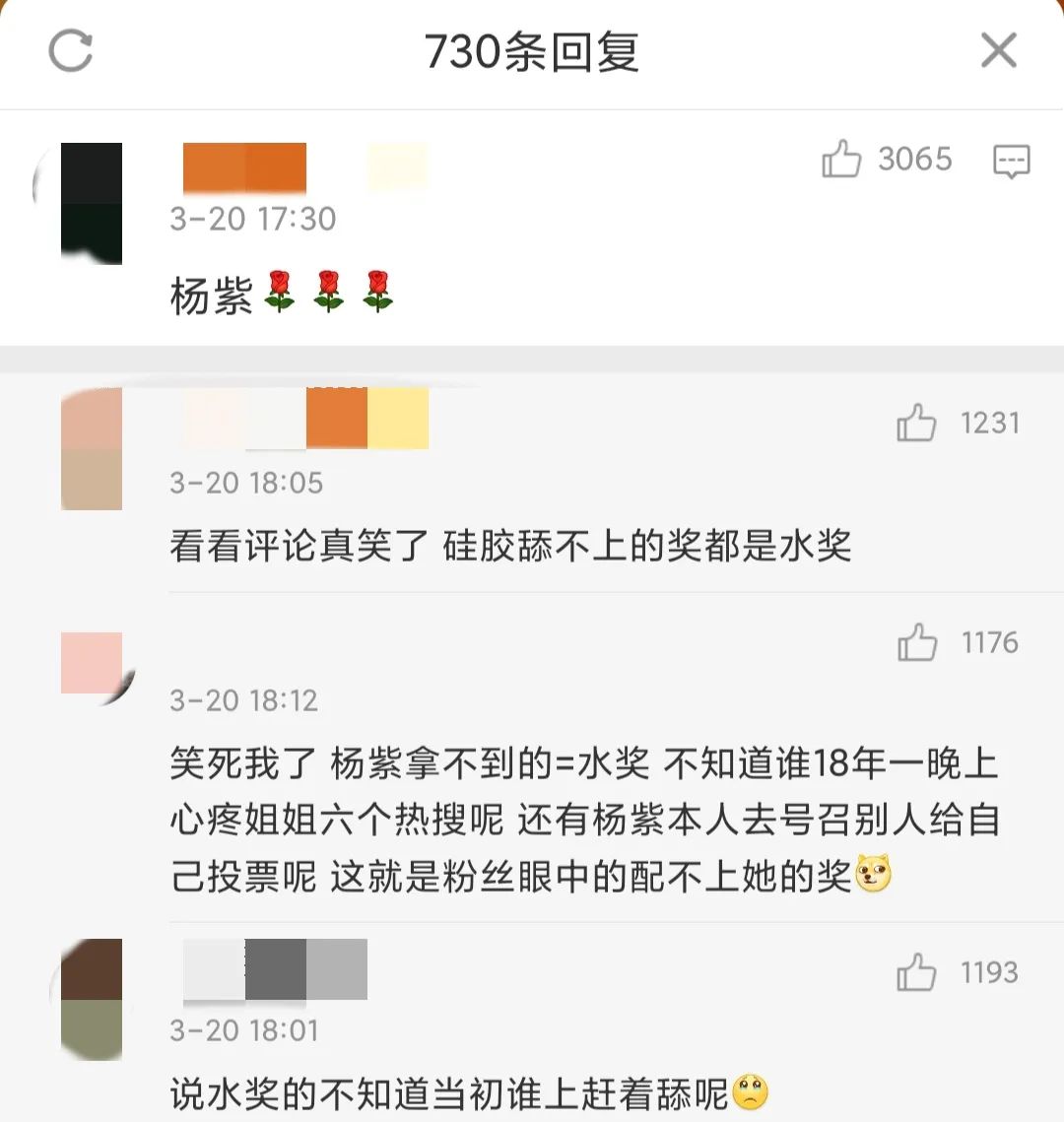1064x1122 pixels.
Task: Like the reply posted at 3-20 18:05
Action: coord(916,425)
